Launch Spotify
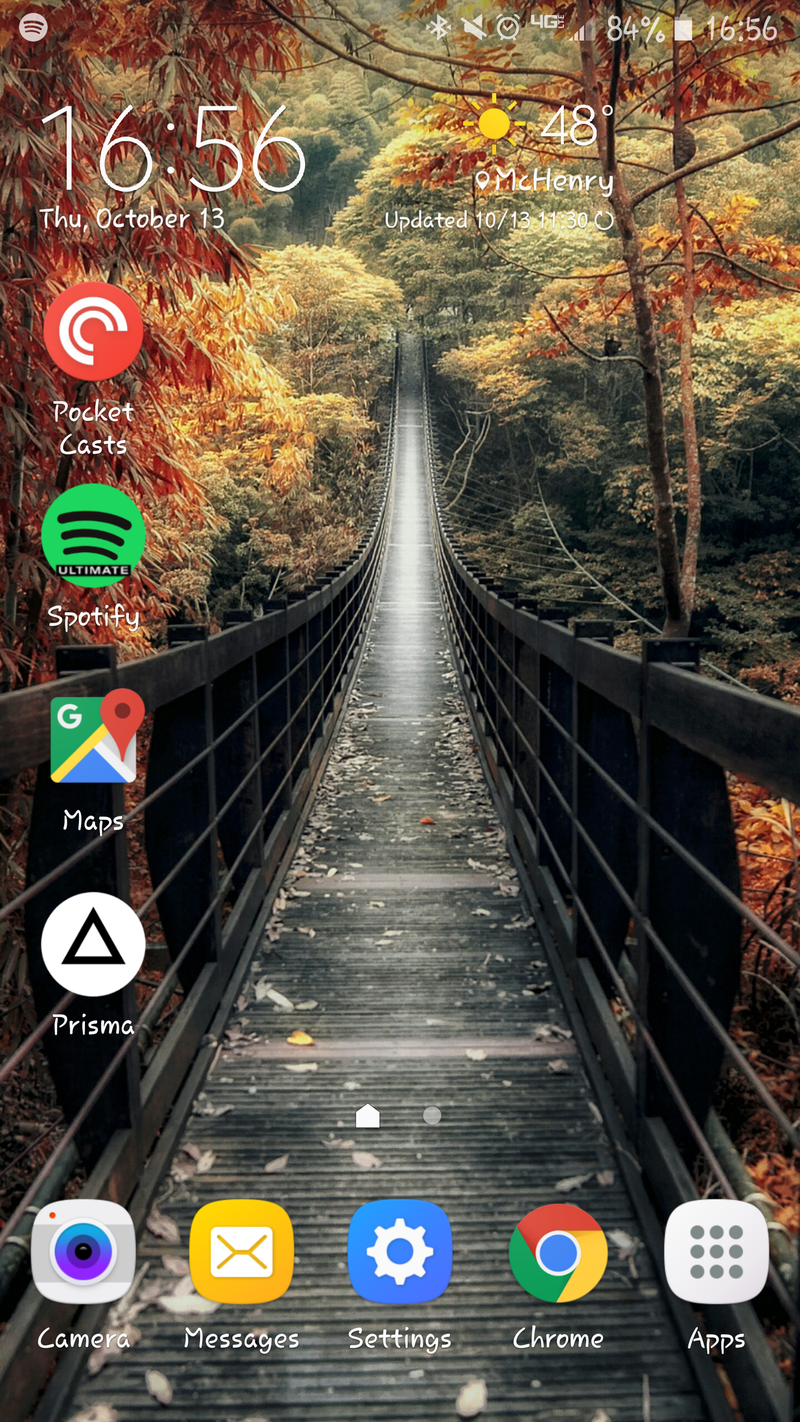The height and width of the screenshot is (1422, 800). point(93,536)
